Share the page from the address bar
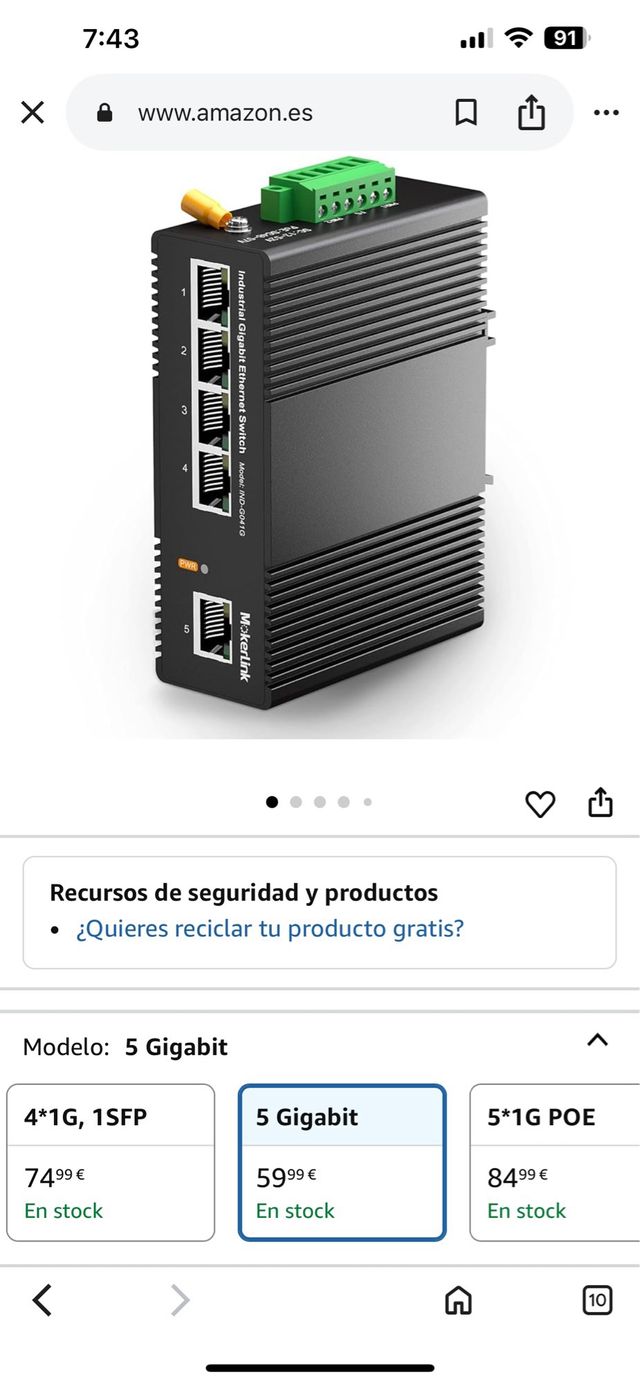Viewport: 640px width, 1384px height. pyautogui.click(x=531, y=113)
